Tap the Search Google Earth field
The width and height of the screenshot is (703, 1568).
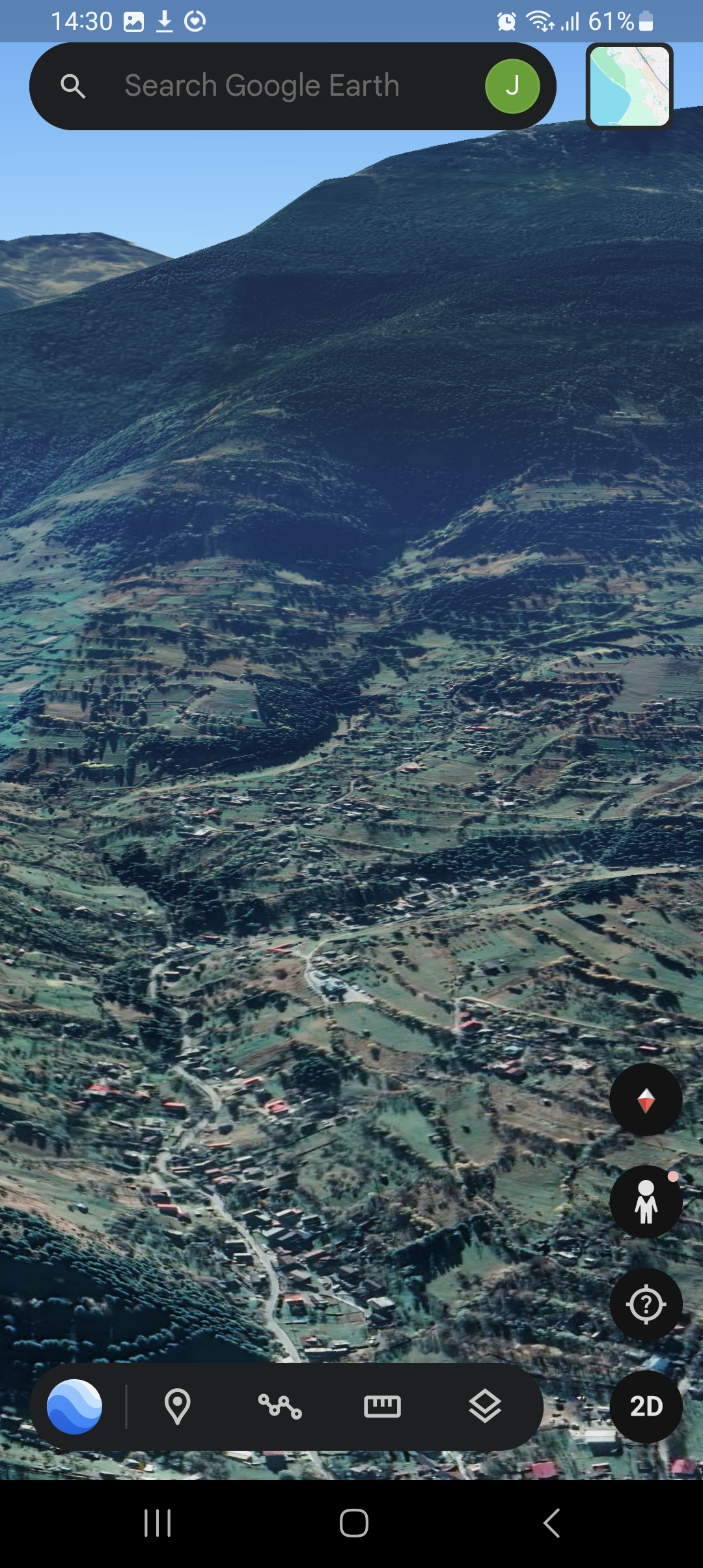point(292,86)
